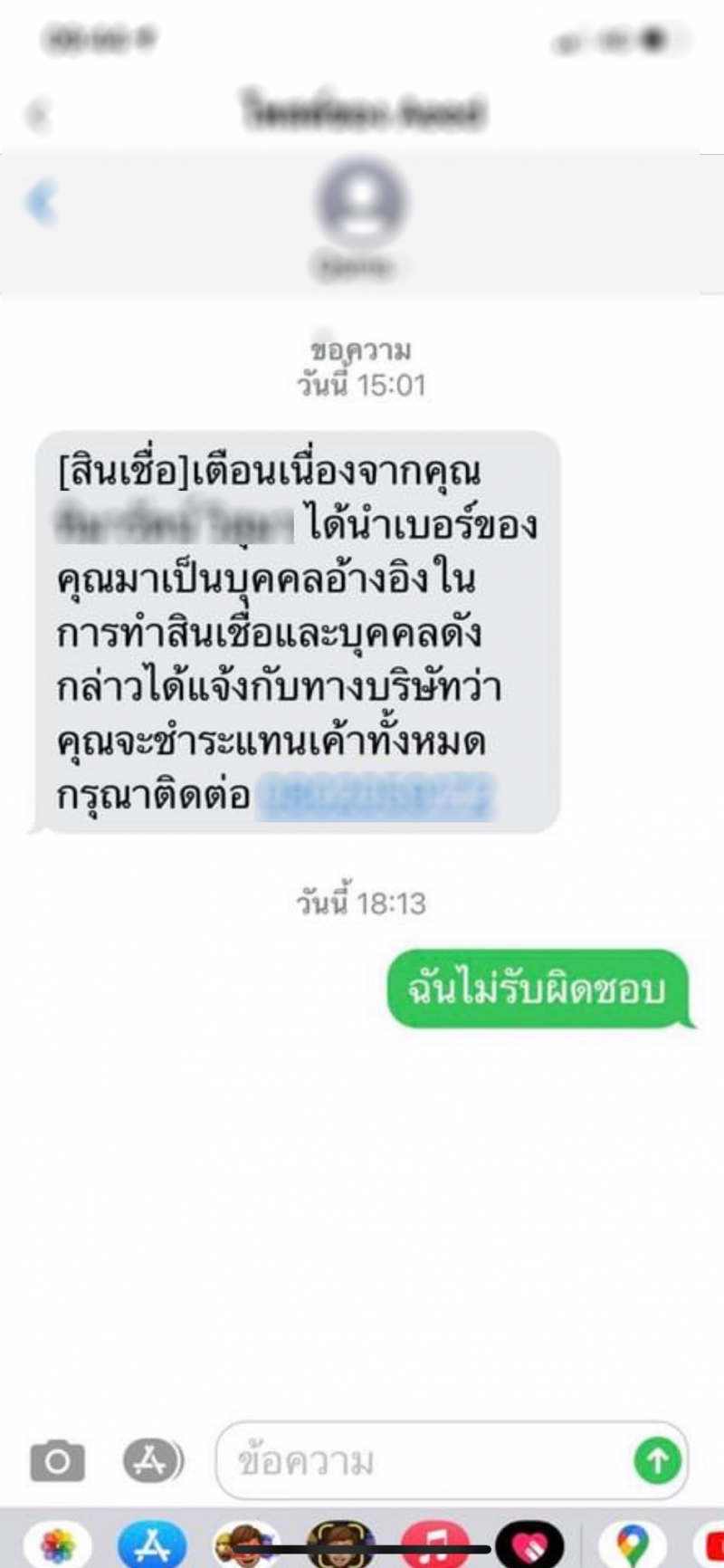Open Google Maps in the iMessage app strip

(x=633, y=1544)
